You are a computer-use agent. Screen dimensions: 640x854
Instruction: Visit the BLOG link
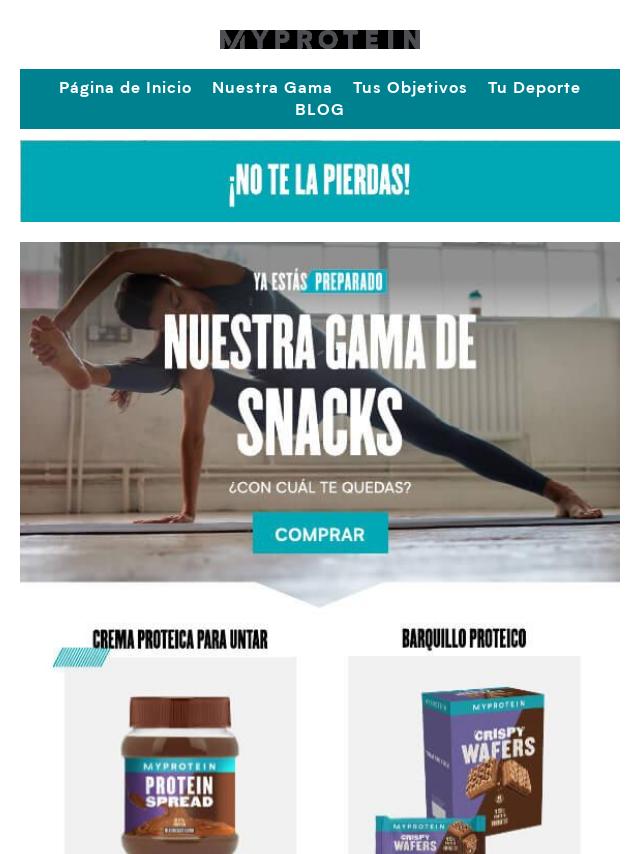(x=320, y=110)
